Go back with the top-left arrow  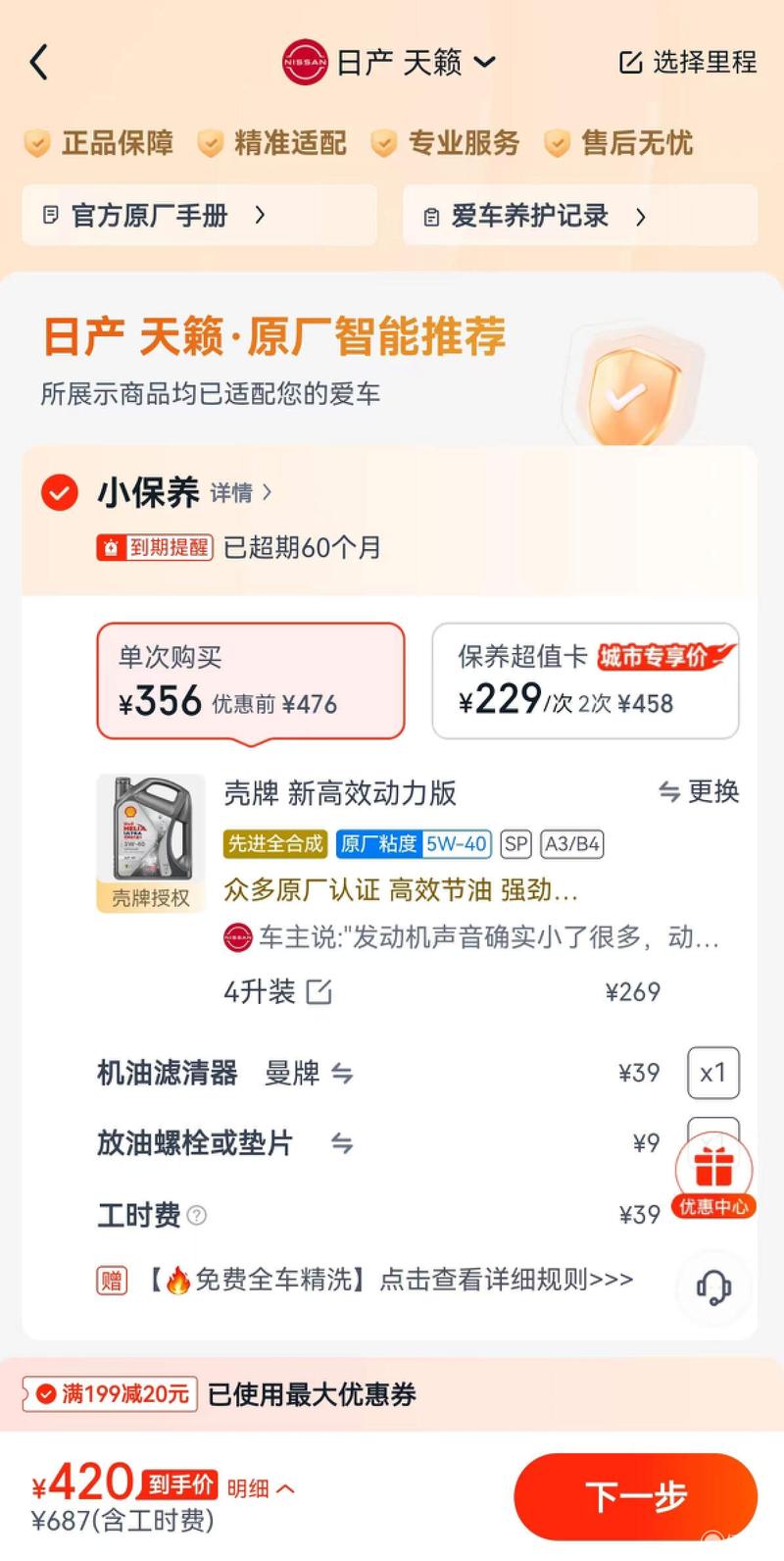(x=39, y=63)
